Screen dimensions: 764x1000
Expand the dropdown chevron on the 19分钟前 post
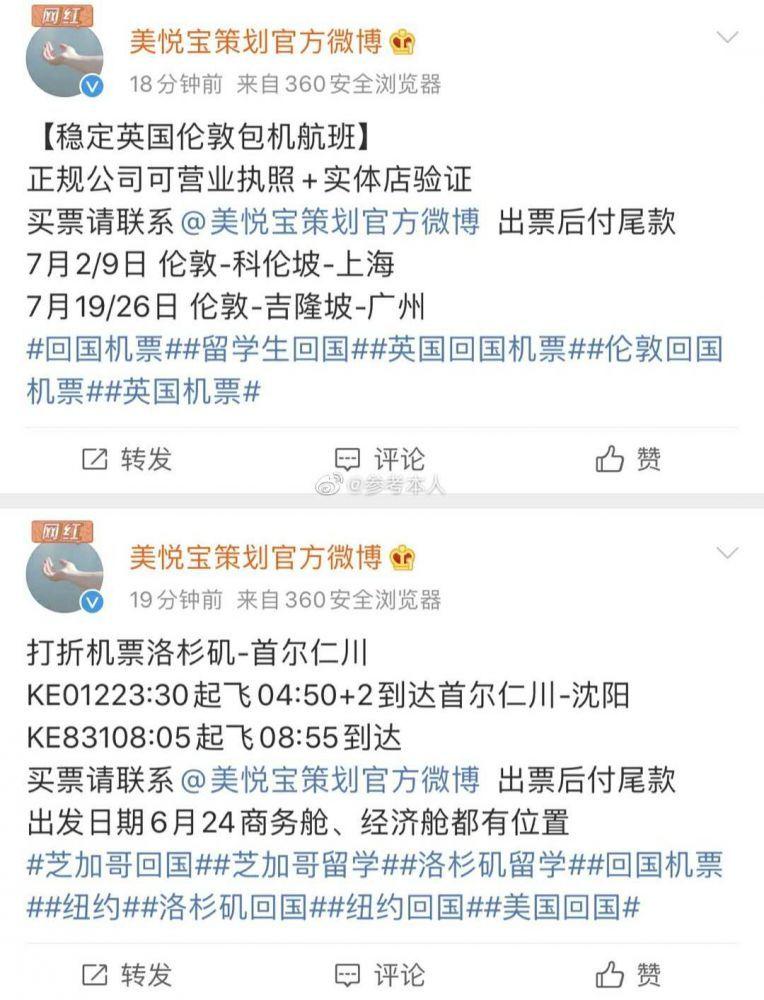tap(728, 554)
